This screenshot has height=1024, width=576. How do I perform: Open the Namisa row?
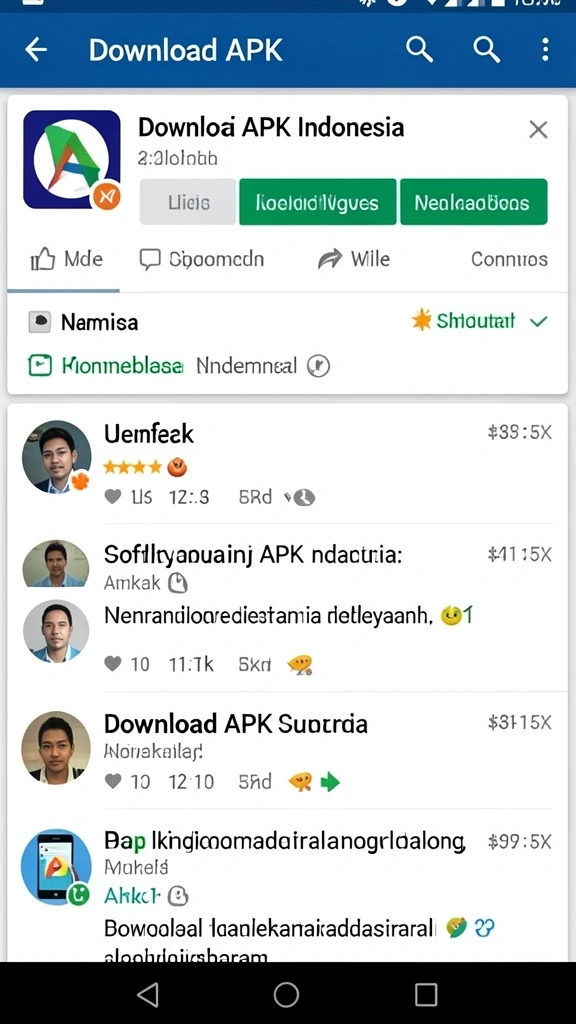click(x=84, y=322)
